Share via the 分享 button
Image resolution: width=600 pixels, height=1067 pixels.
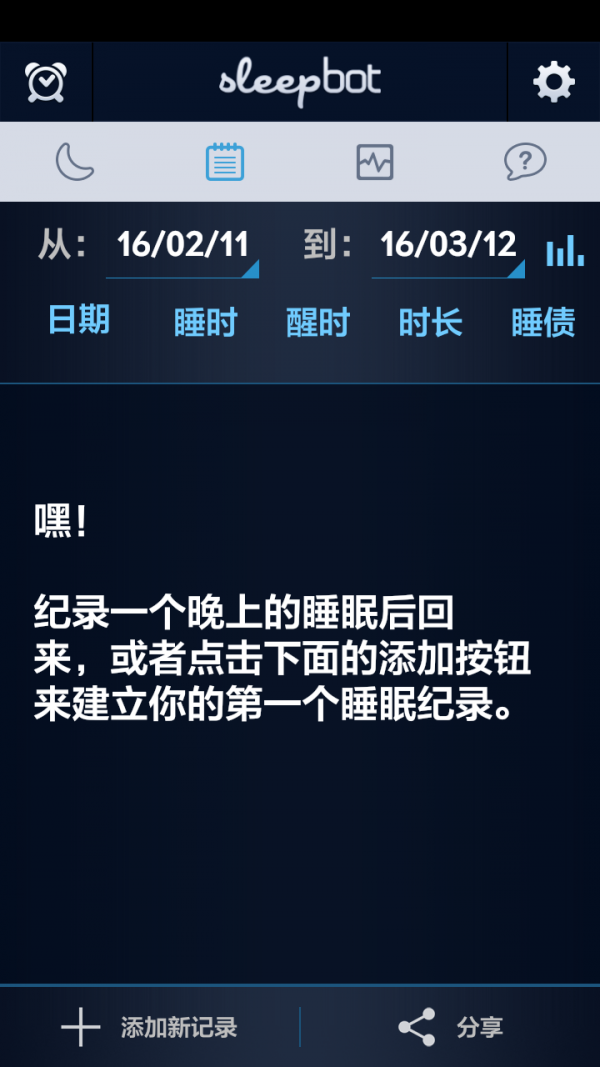coord(450,1027)
